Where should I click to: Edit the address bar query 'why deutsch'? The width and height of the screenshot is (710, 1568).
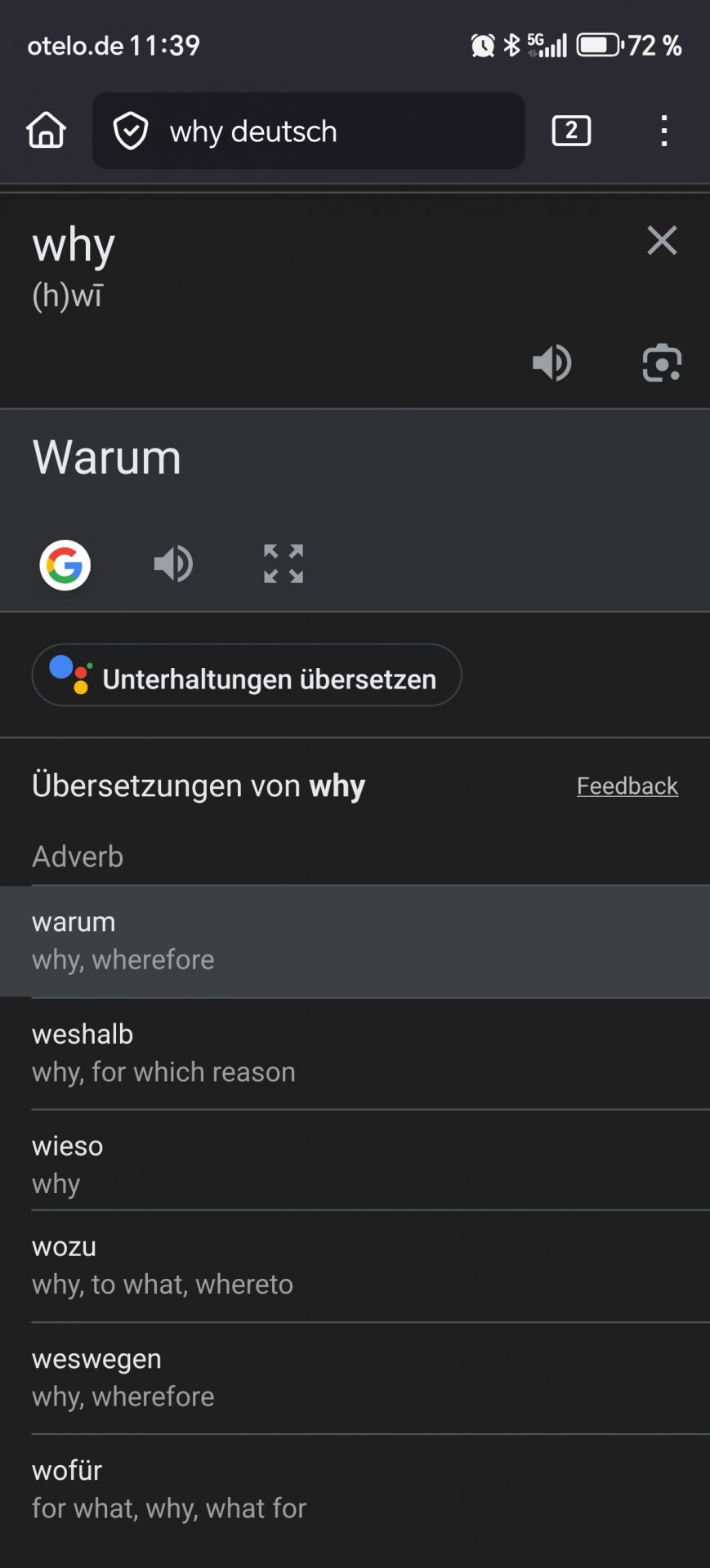327,131
